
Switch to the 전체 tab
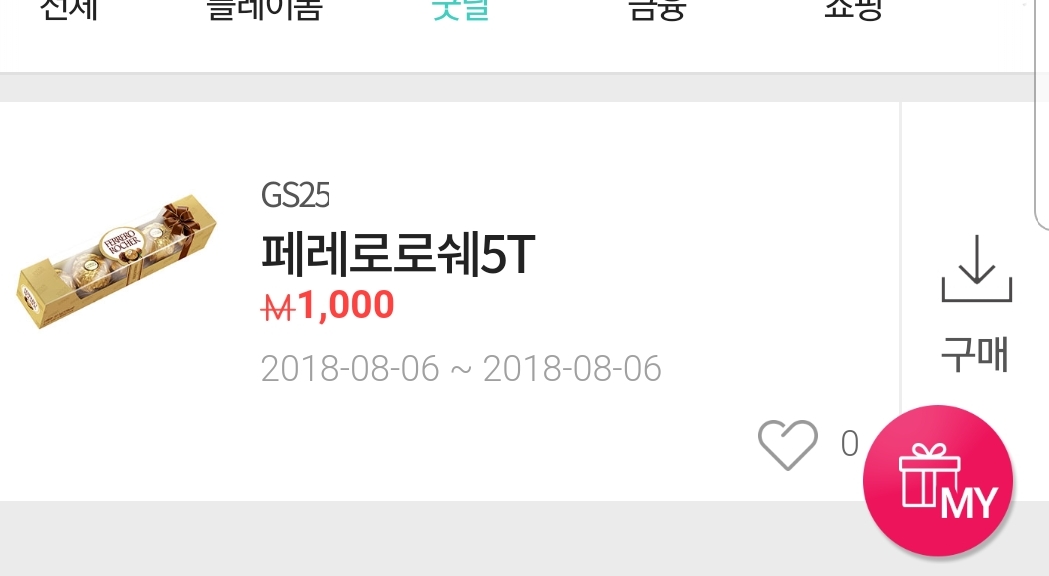pyautogui.click(x=68, y=12)
